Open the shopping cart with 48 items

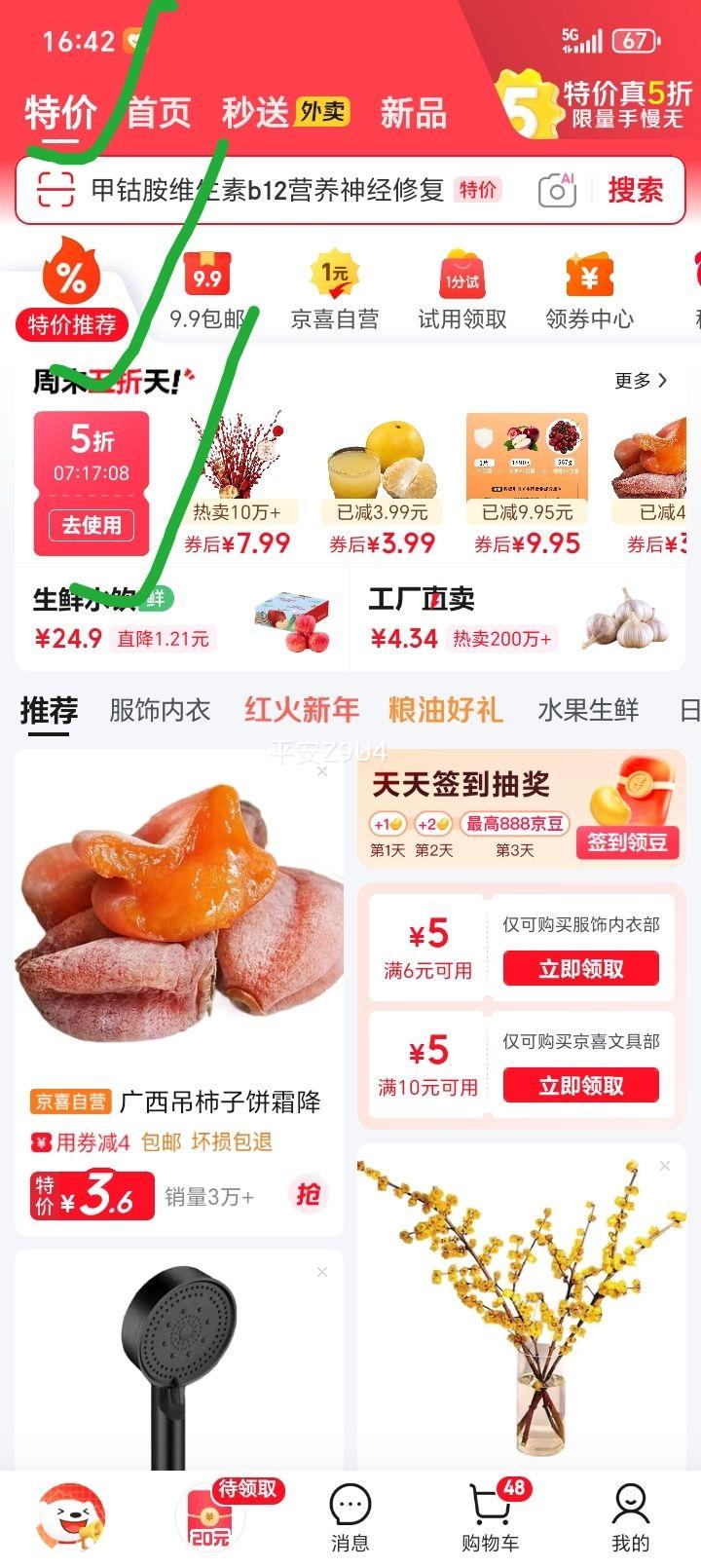coord(493,1514)
